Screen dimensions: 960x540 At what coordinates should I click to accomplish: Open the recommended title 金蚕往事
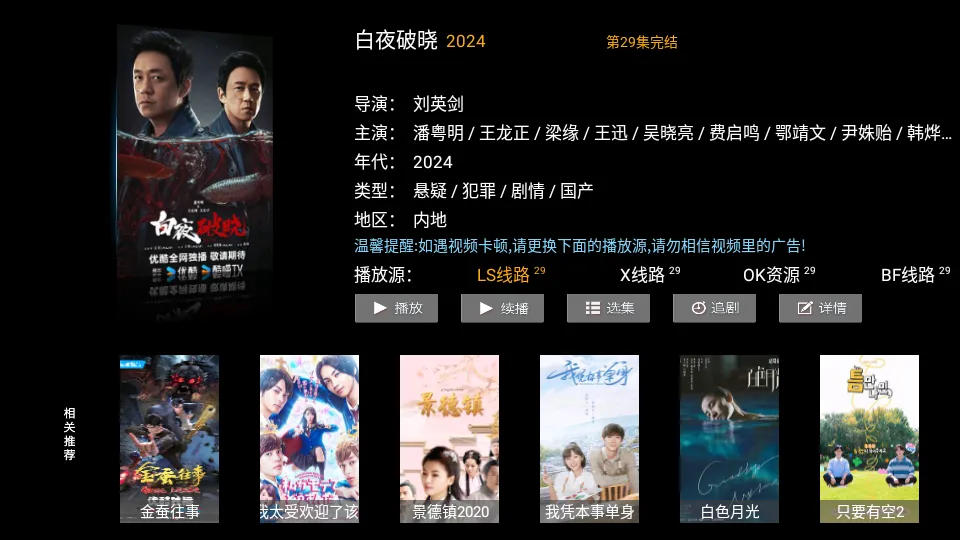169,439
